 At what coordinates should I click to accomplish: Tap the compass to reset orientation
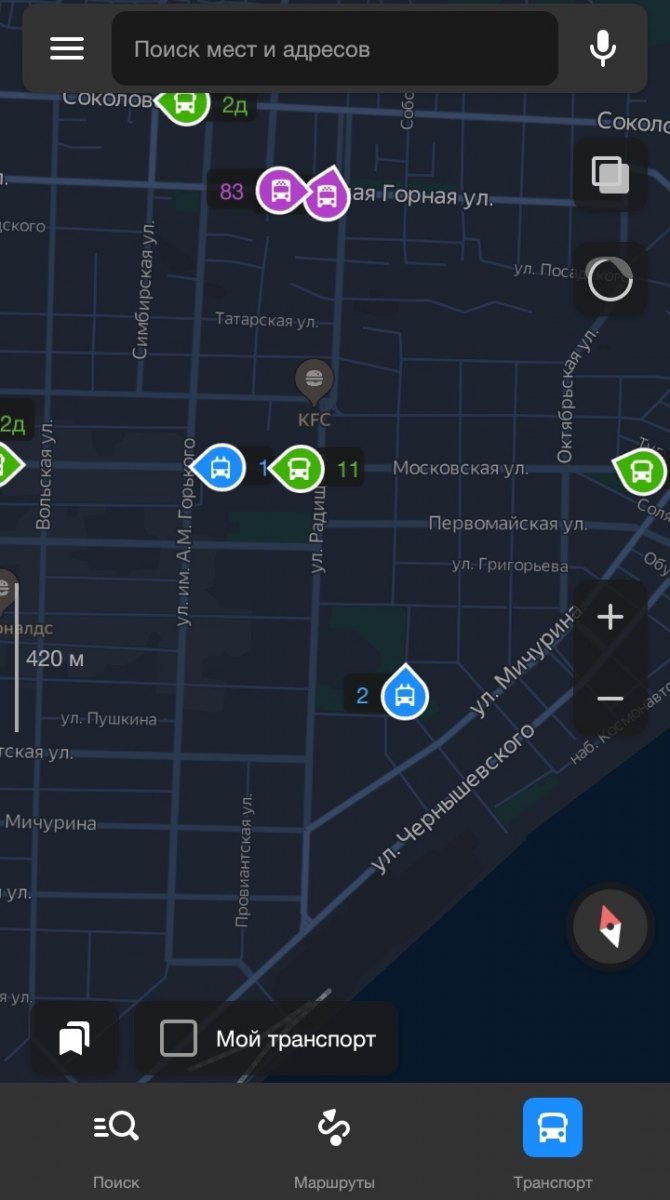pos(610,927)
